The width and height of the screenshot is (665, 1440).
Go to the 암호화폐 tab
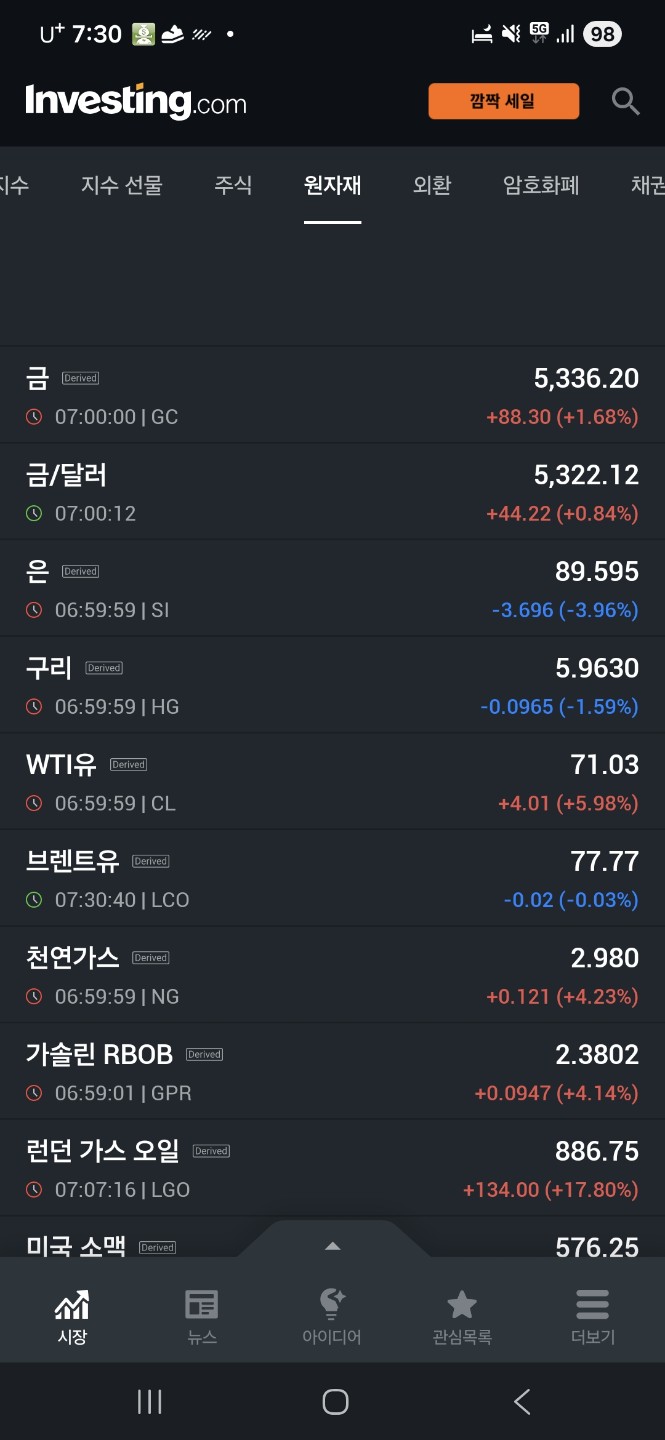click(541, 185)
